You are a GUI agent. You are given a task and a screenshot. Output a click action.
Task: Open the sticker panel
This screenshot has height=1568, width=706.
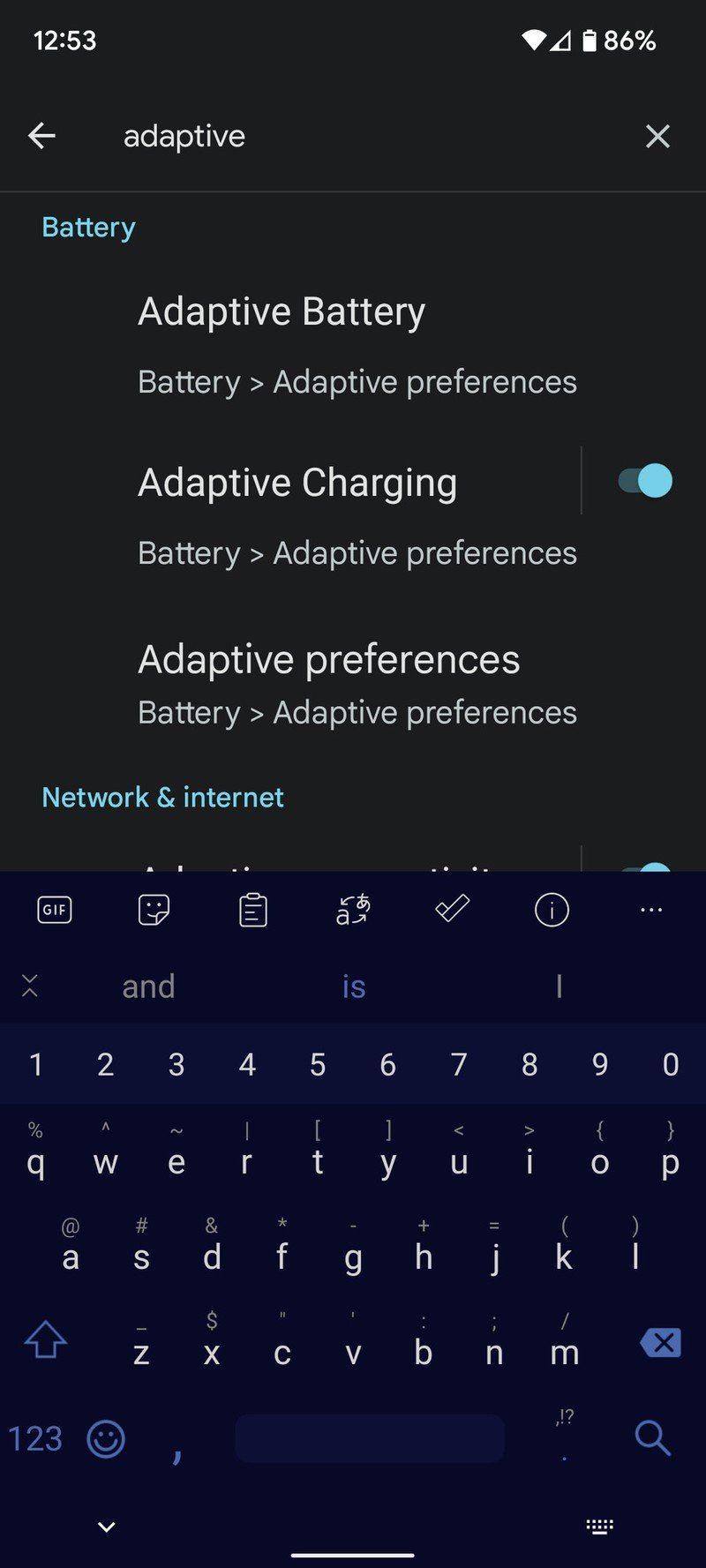153,910
